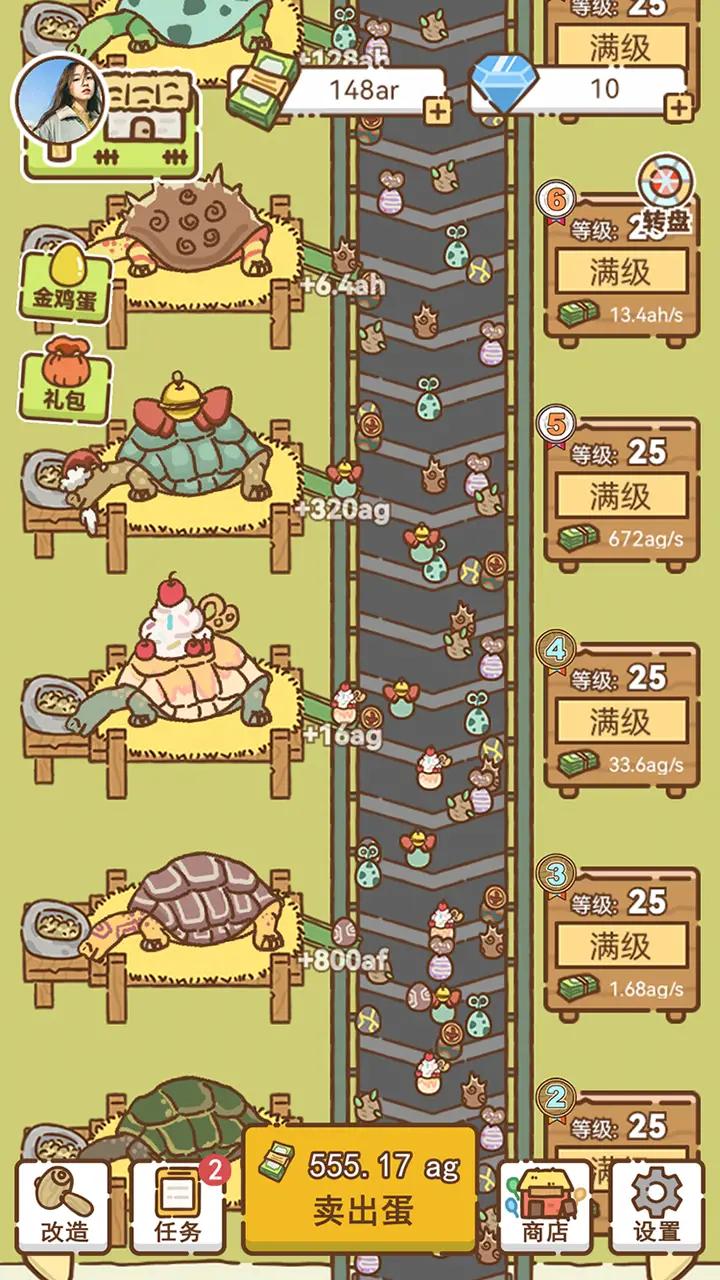Tap 满级 button for turtle 6
Image resolution: width=720 pixels, height=1280 pixels.
(621, 271)
